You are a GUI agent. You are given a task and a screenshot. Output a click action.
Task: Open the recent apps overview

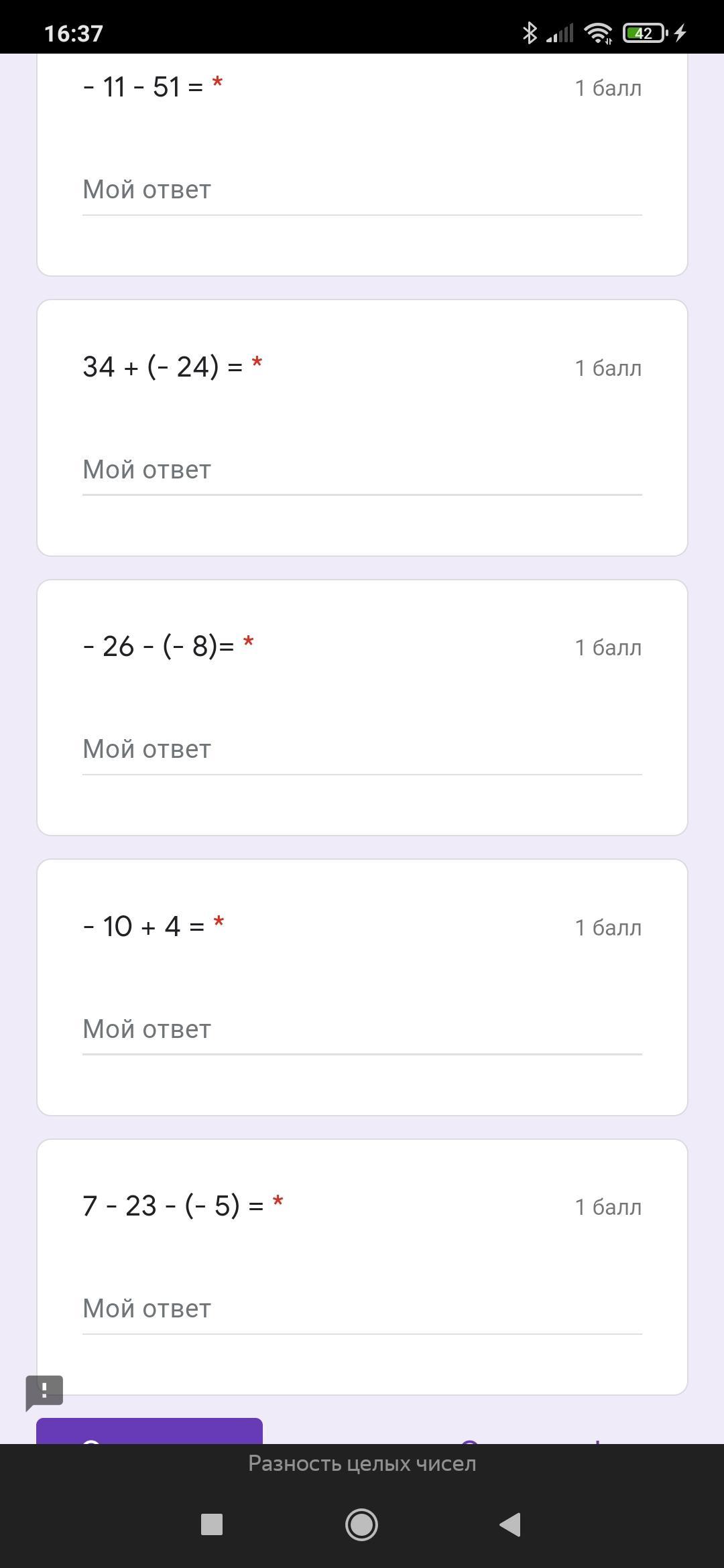pyautogui.click(x=212, y=1525)
